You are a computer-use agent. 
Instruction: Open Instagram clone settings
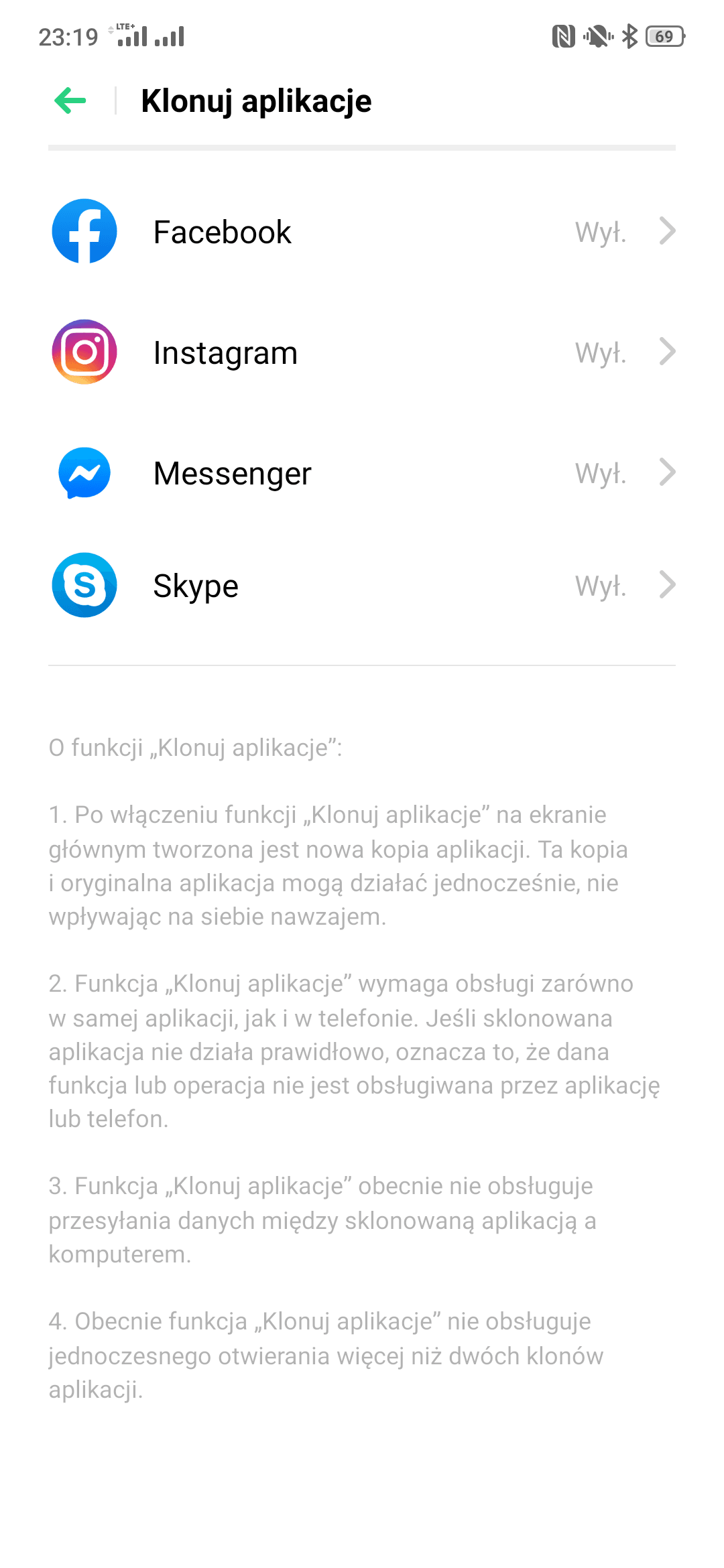362,352
